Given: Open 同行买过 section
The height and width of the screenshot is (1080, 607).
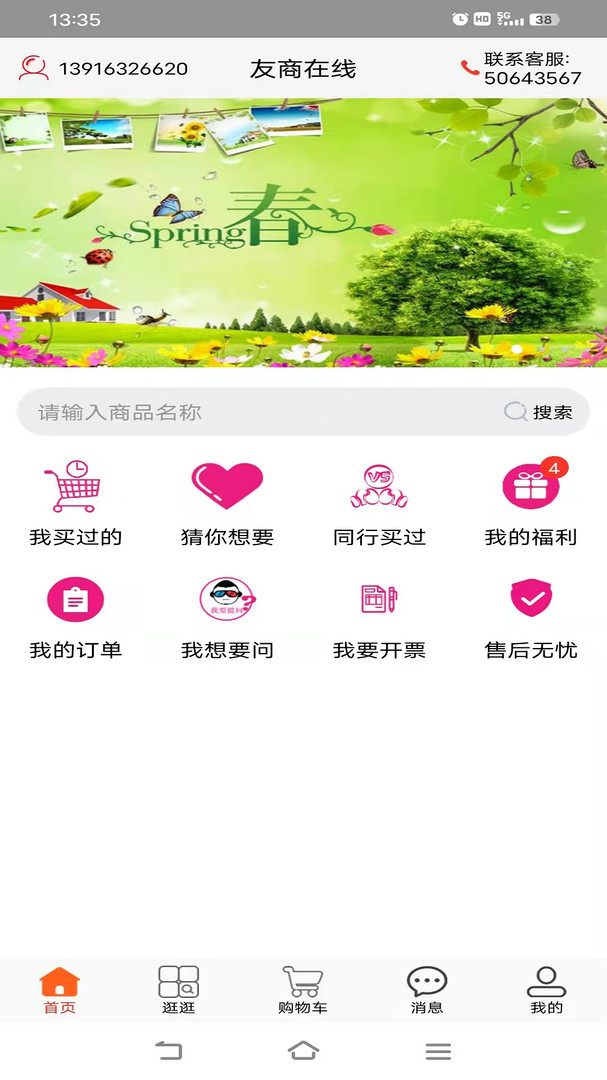Looking at the screenshot, I should (x=379, y=504).
